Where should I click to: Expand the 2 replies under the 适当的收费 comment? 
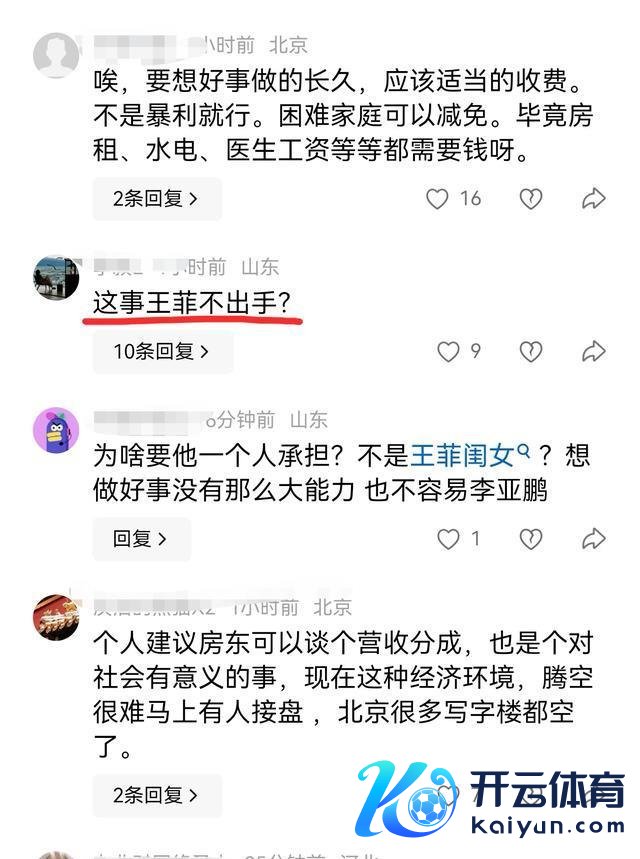coord(156,199)
